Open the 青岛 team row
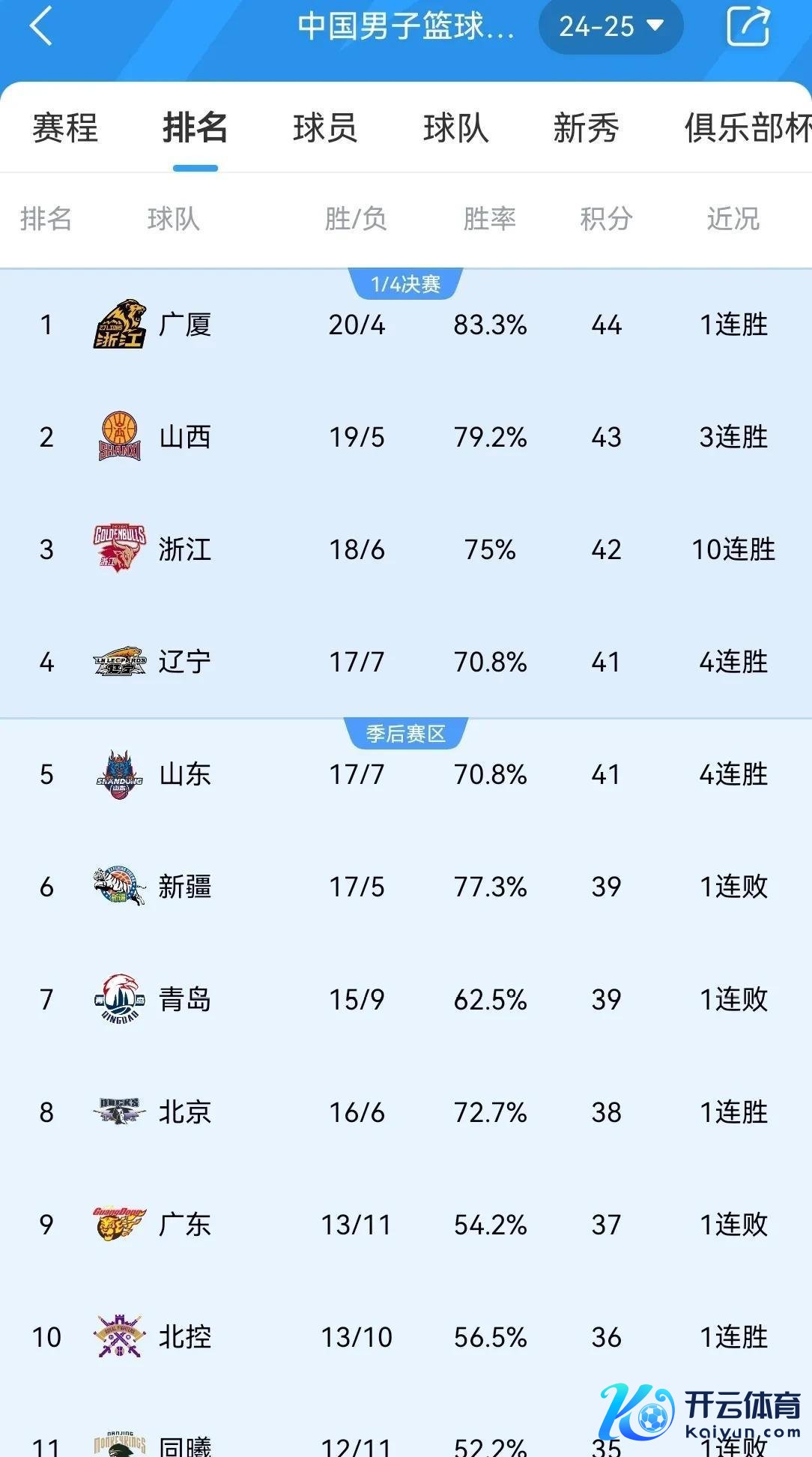812x1457 pixels. click(x=185, y=999)
